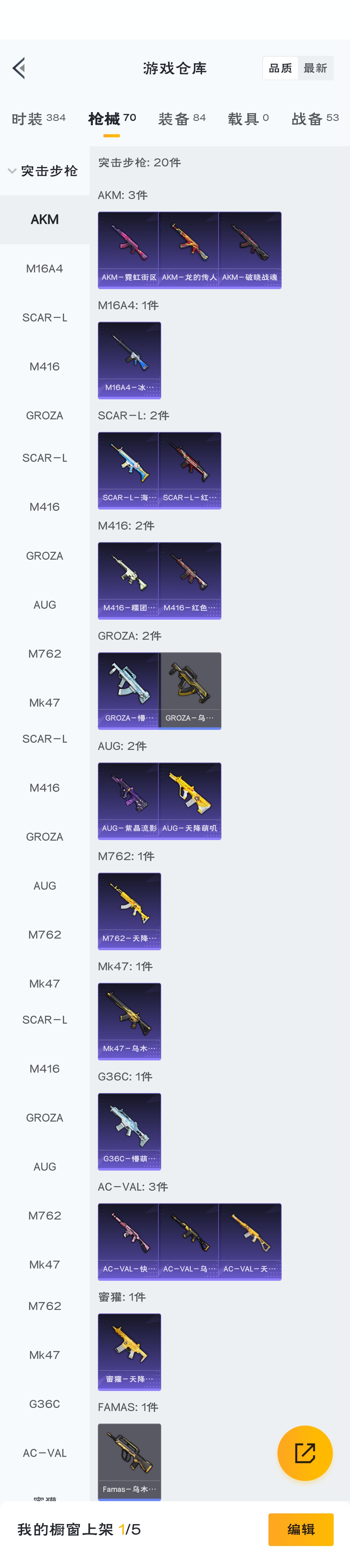View the M762-天降 skin

129,911
